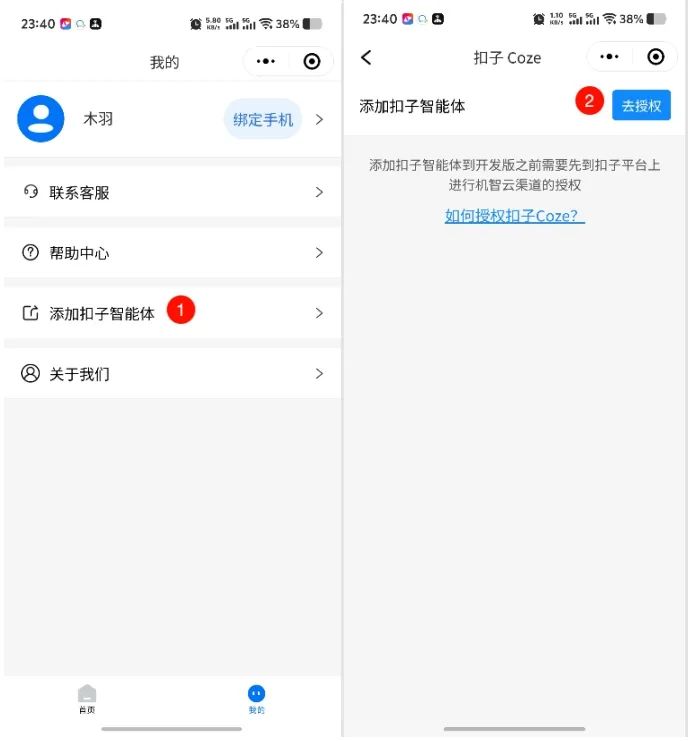Open 帮助中心
Viewport: 689px width, 741px height.
[172, 253]
